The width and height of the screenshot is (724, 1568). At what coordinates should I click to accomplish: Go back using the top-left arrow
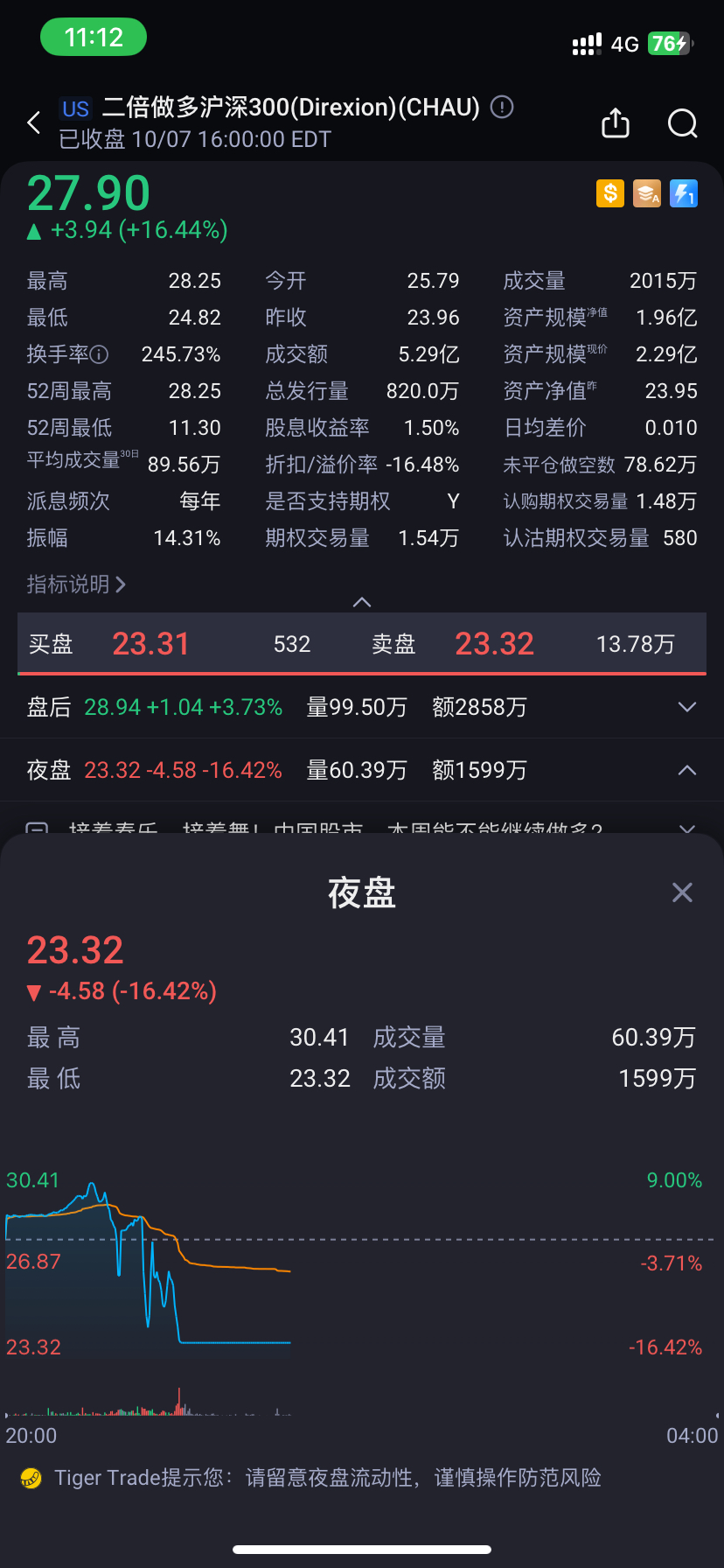(x=34, y=123)
